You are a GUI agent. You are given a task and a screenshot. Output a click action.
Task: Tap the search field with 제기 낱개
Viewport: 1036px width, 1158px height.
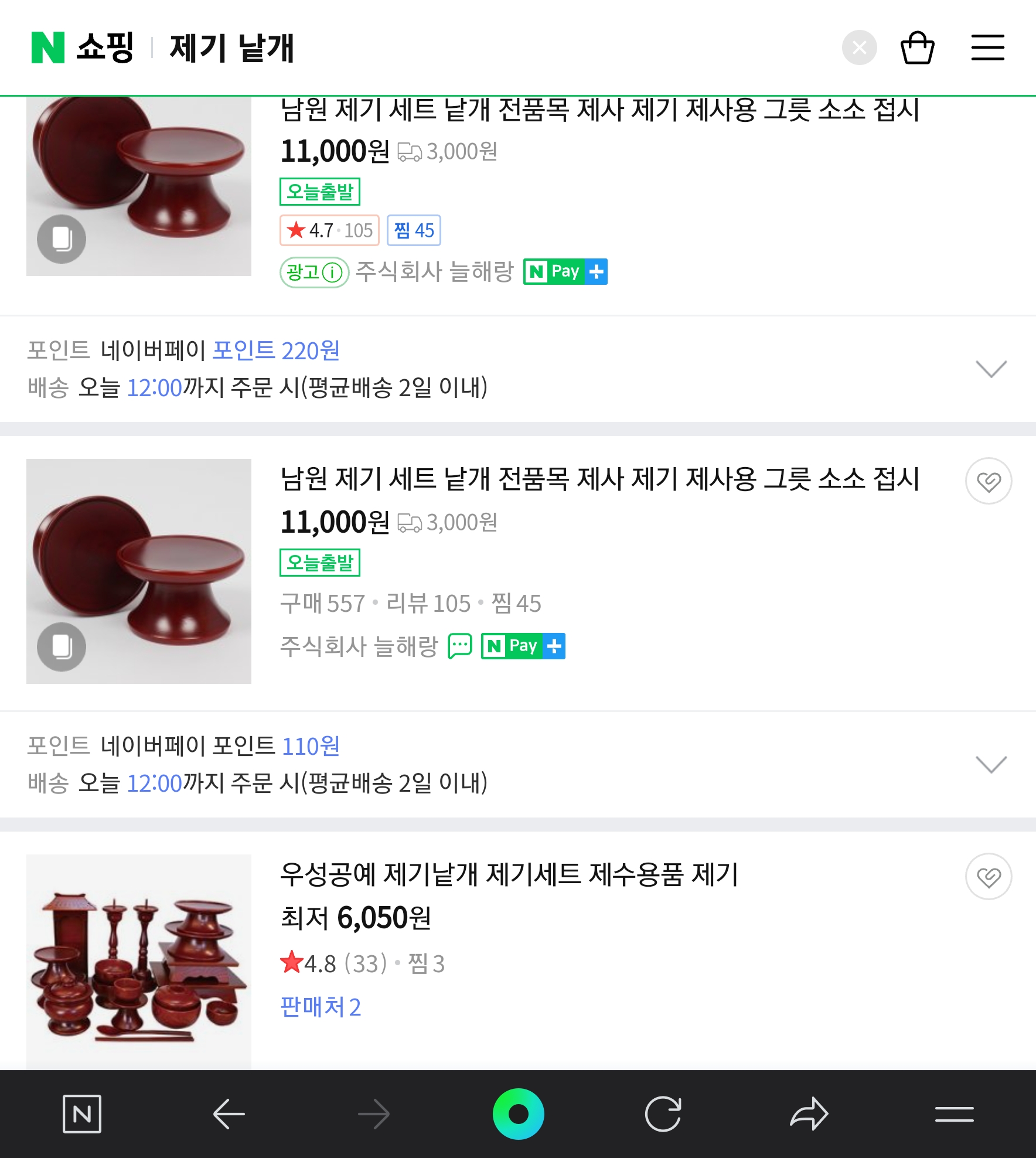[x=231, y=48]
